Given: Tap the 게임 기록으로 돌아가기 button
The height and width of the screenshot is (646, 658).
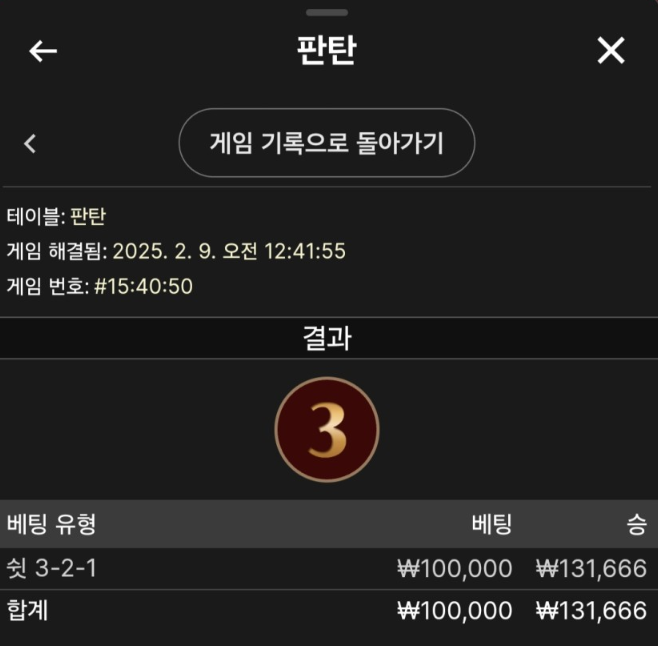Looking at the screenshot, I should click(x=326, y=143).
